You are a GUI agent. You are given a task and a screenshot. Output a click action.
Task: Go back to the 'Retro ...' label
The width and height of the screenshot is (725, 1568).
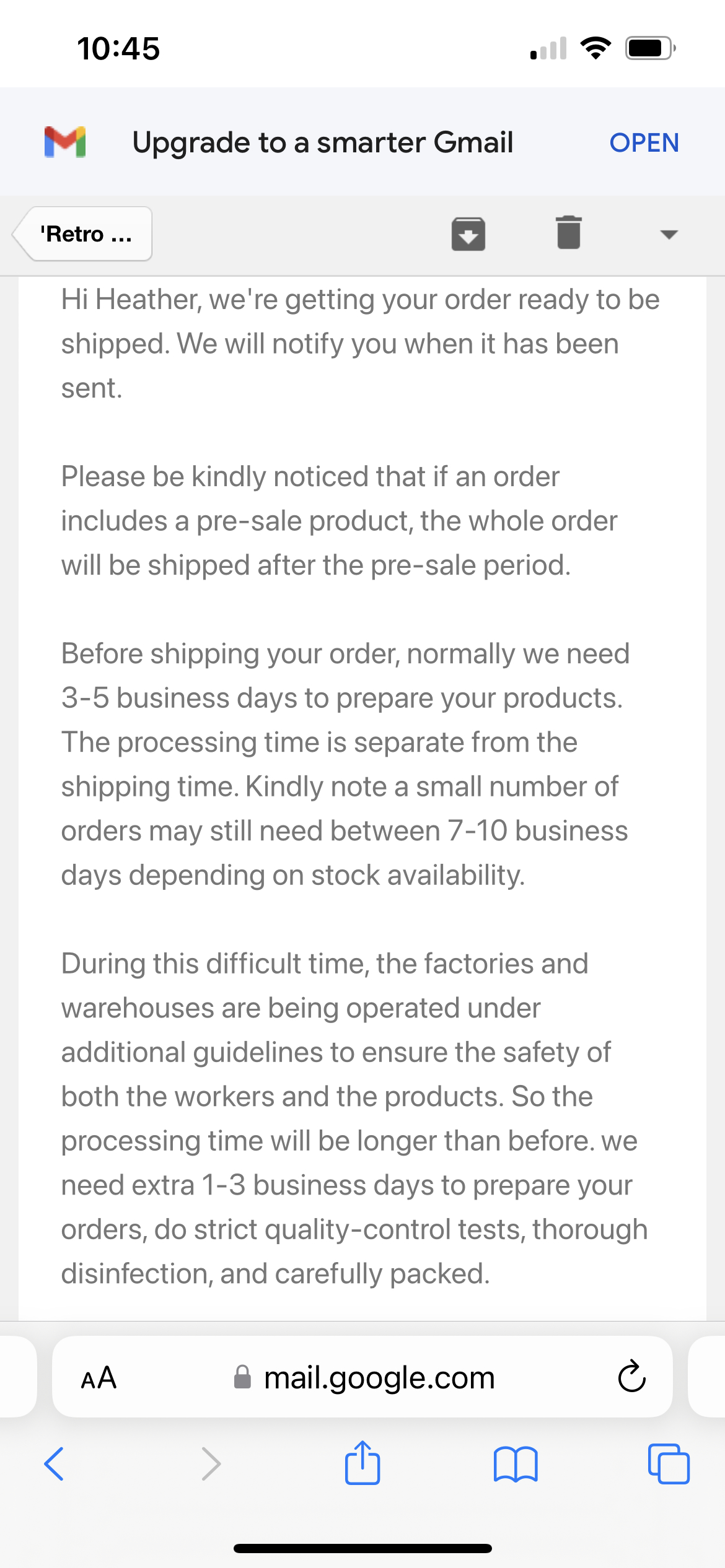pyautogui.click(x=86, y=234)
